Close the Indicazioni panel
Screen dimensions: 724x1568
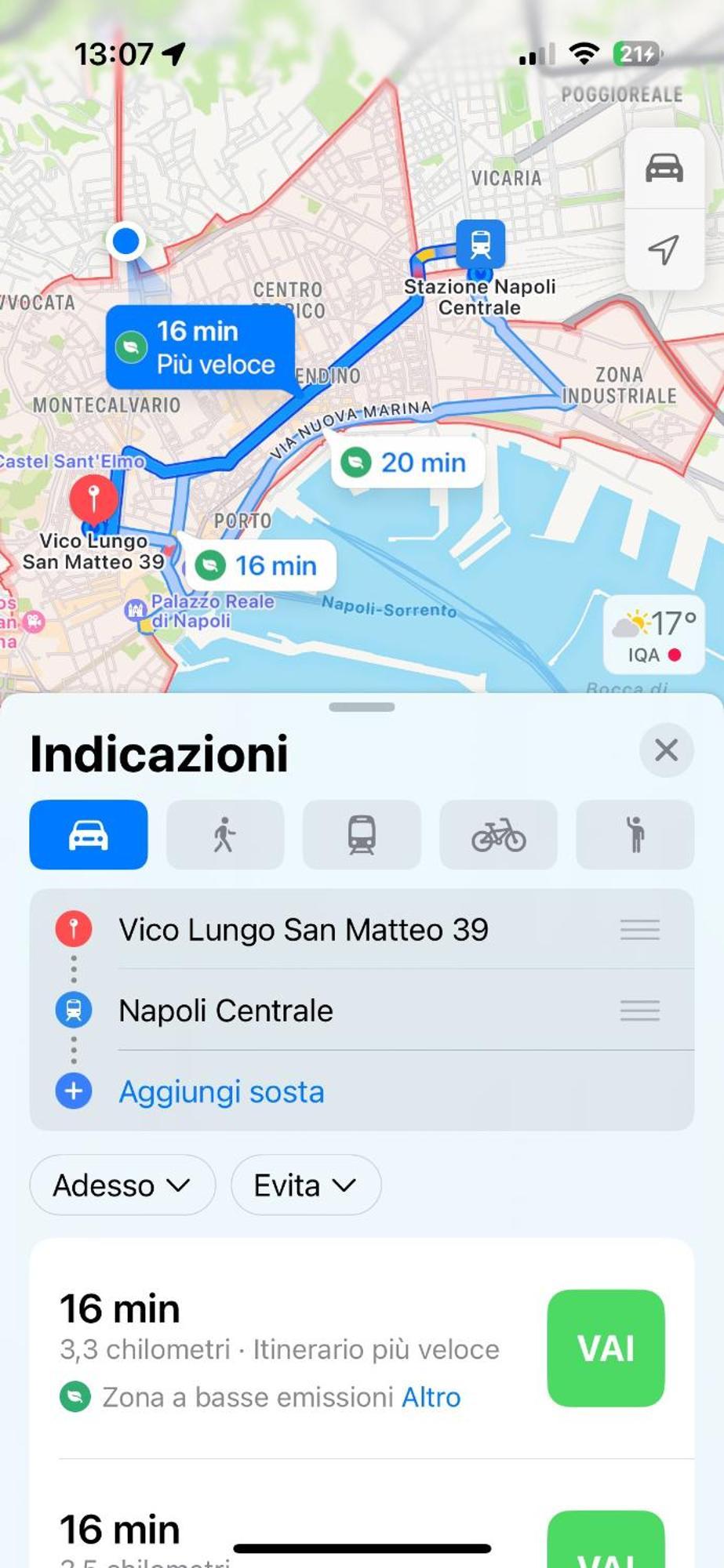666,750
